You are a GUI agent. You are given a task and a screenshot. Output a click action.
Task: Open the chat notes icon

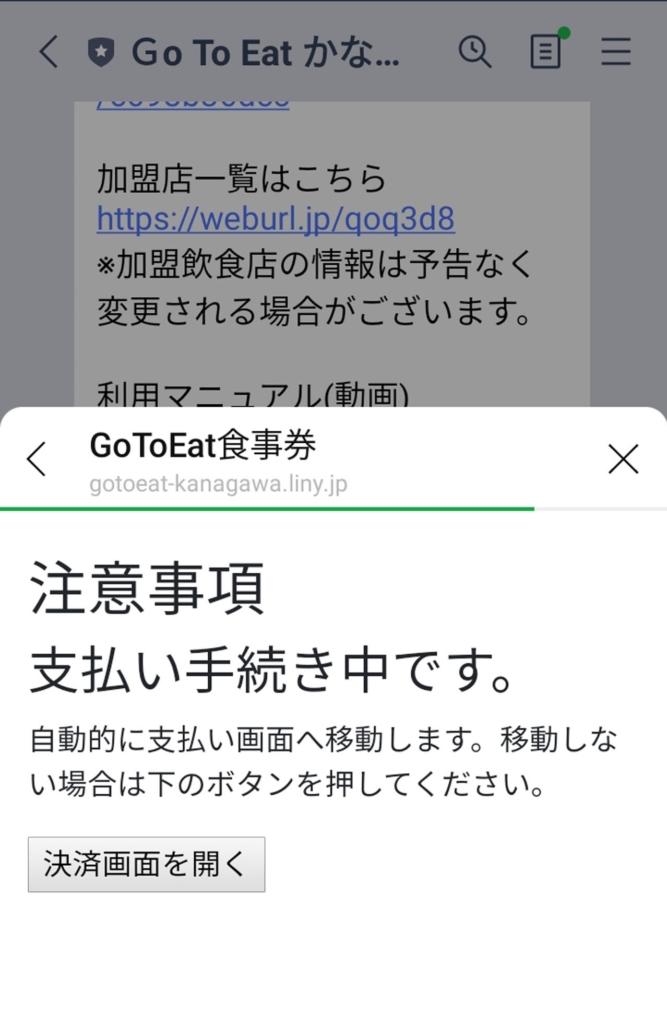tap(545, 52)
